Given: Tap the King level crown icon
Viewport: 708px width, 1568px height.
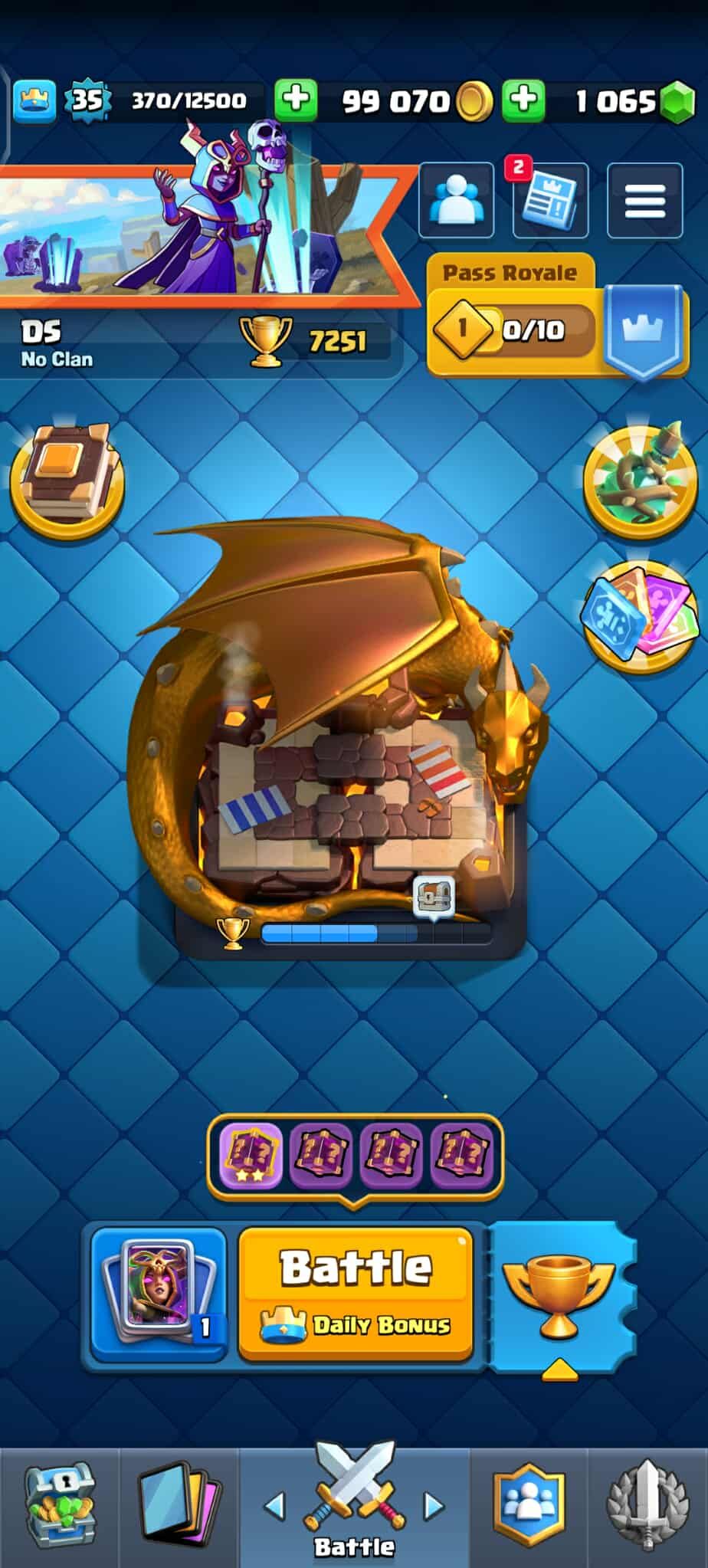Looking at the screenshot, I should point(34,100).
